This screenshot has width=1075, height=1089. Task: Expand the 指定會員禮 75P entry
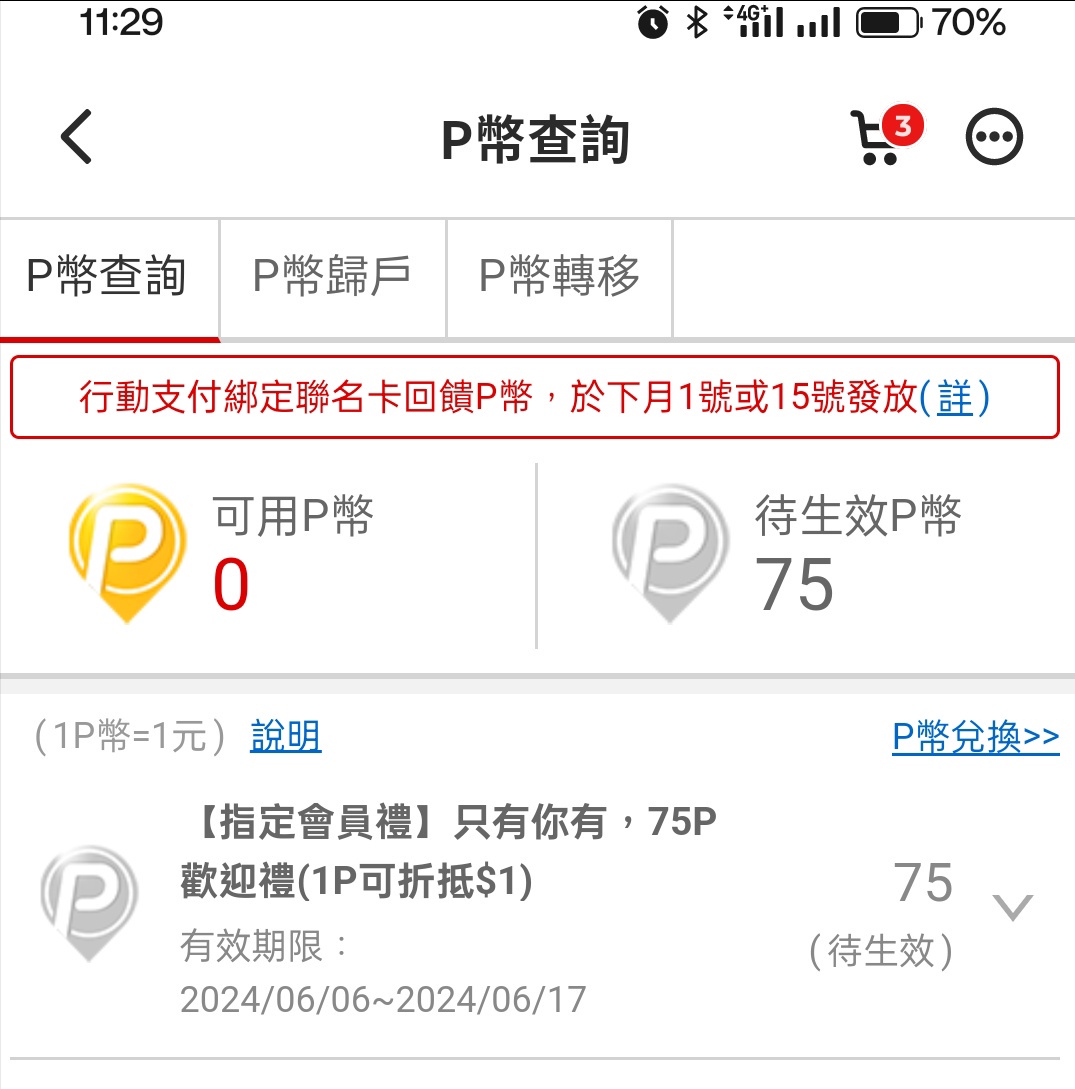tap(1012, 907)
